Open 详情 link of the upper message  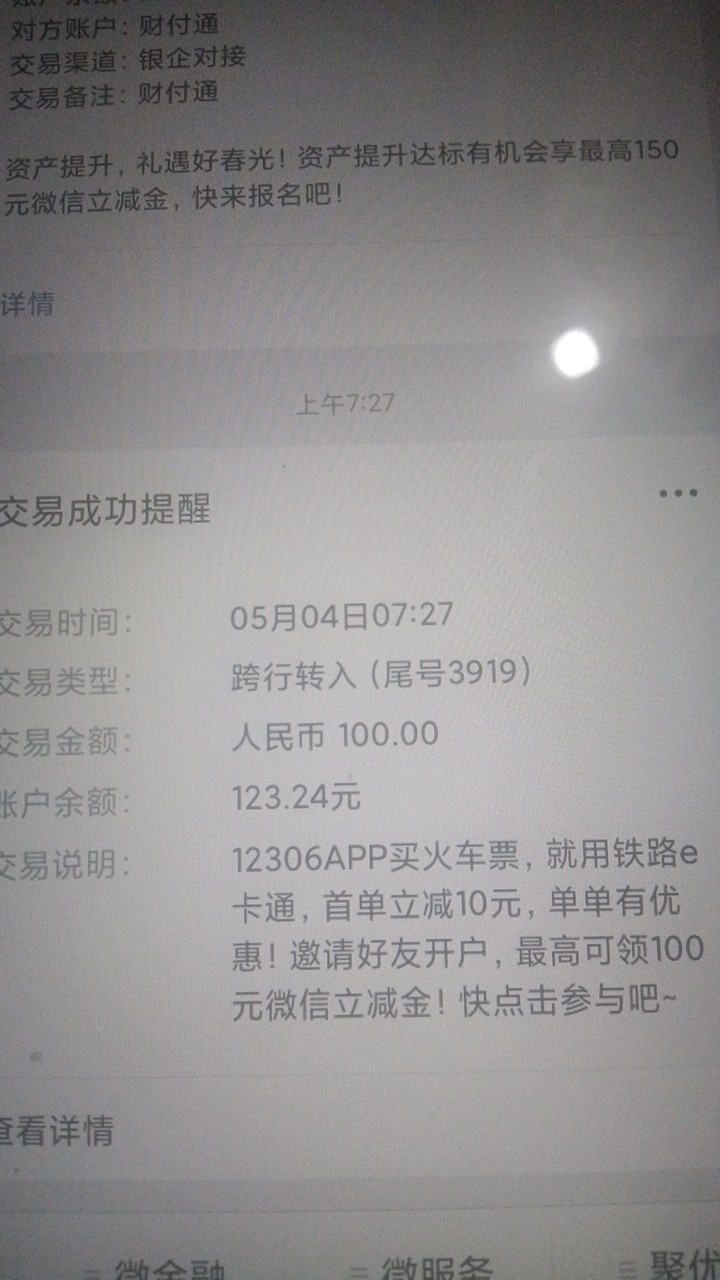(28, 304)
